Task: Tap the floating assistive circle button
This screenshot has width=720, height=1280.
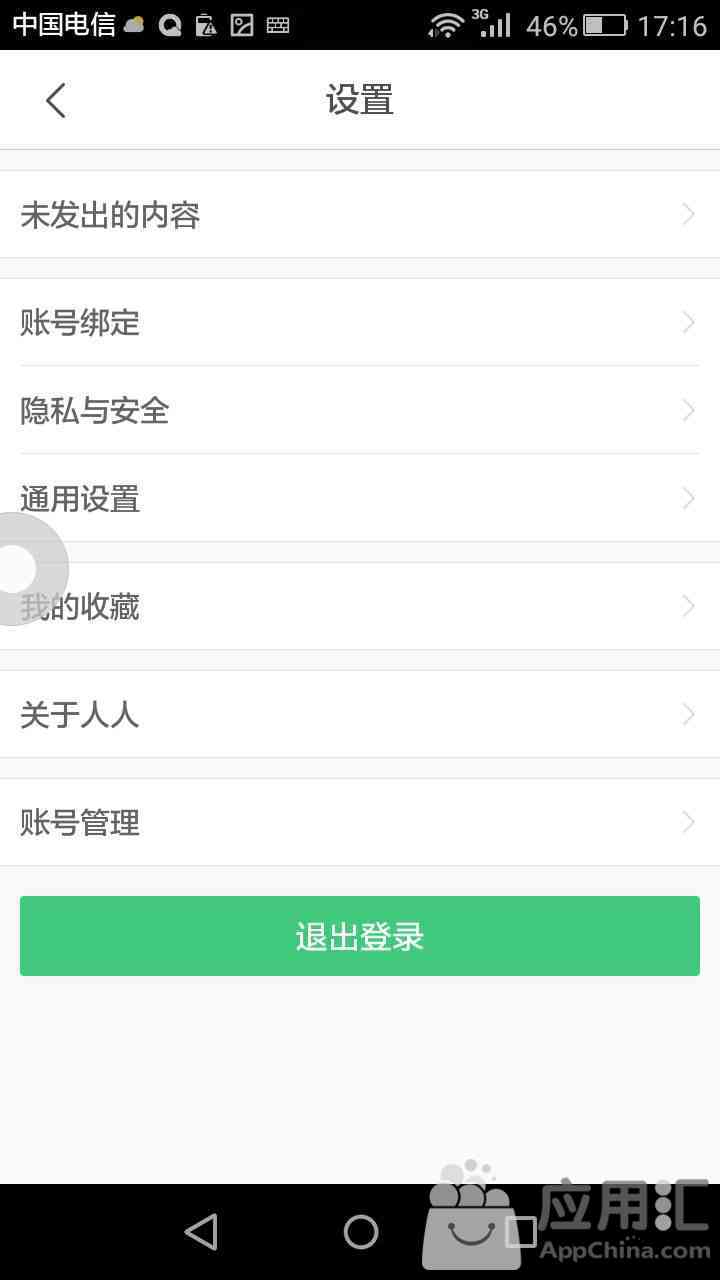Action: tap(20, 569)
